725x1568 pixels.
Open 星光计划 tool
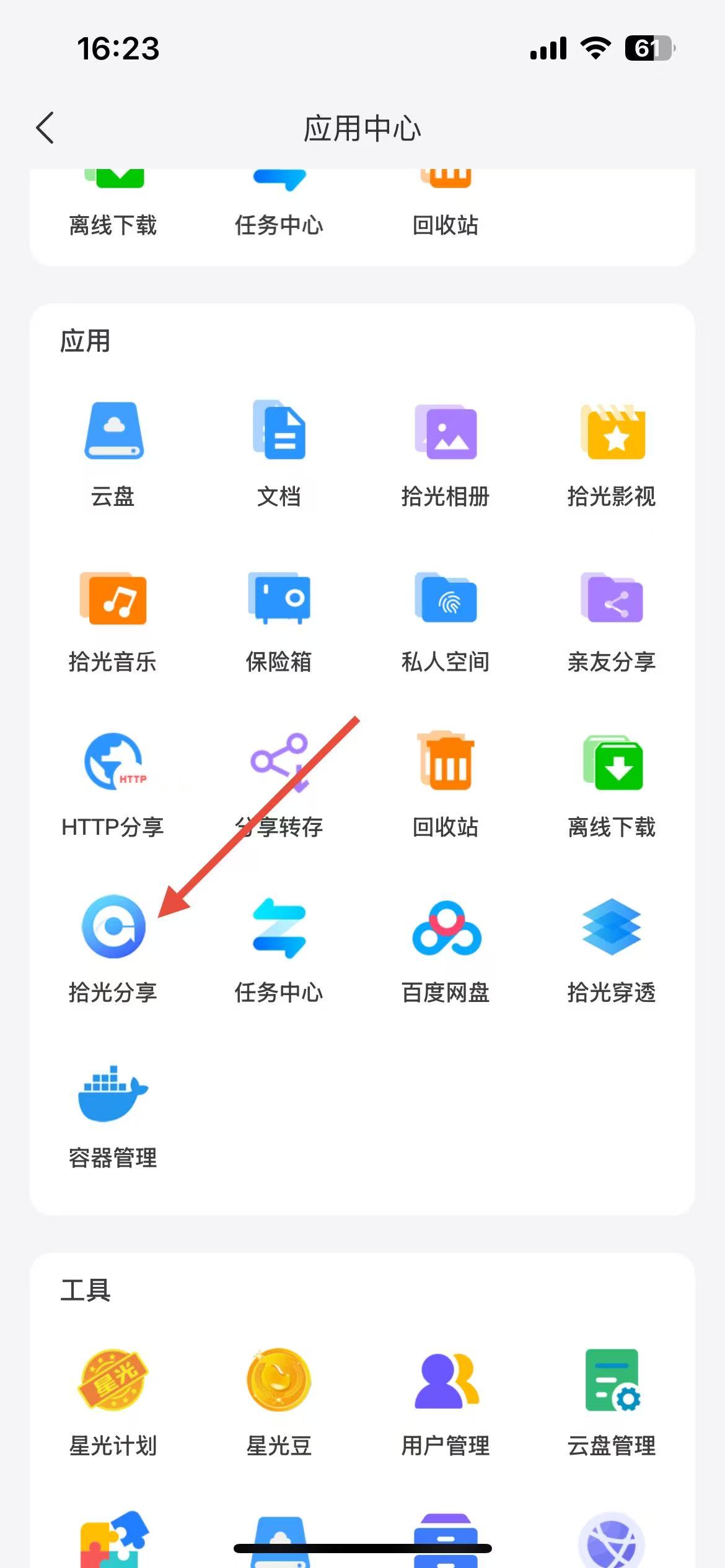click(113, 1380)
